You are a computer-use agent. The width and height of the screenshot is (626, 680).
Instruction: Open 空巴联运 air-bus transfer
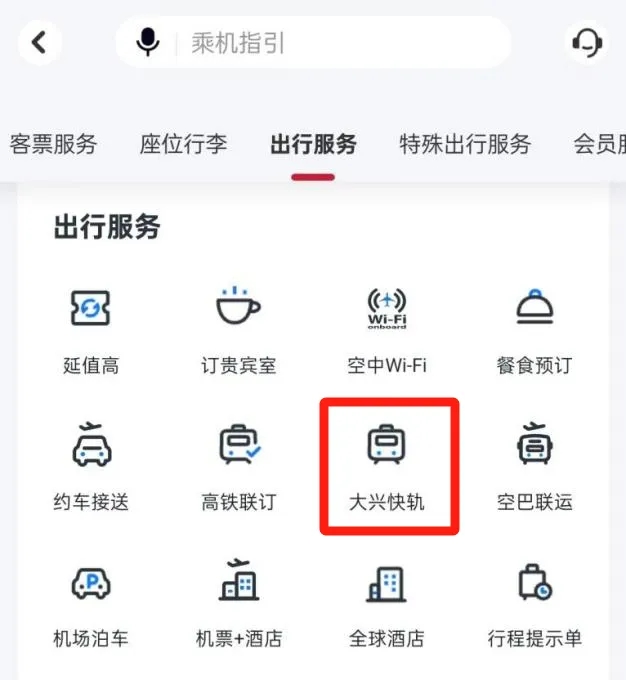click(534, 465)
